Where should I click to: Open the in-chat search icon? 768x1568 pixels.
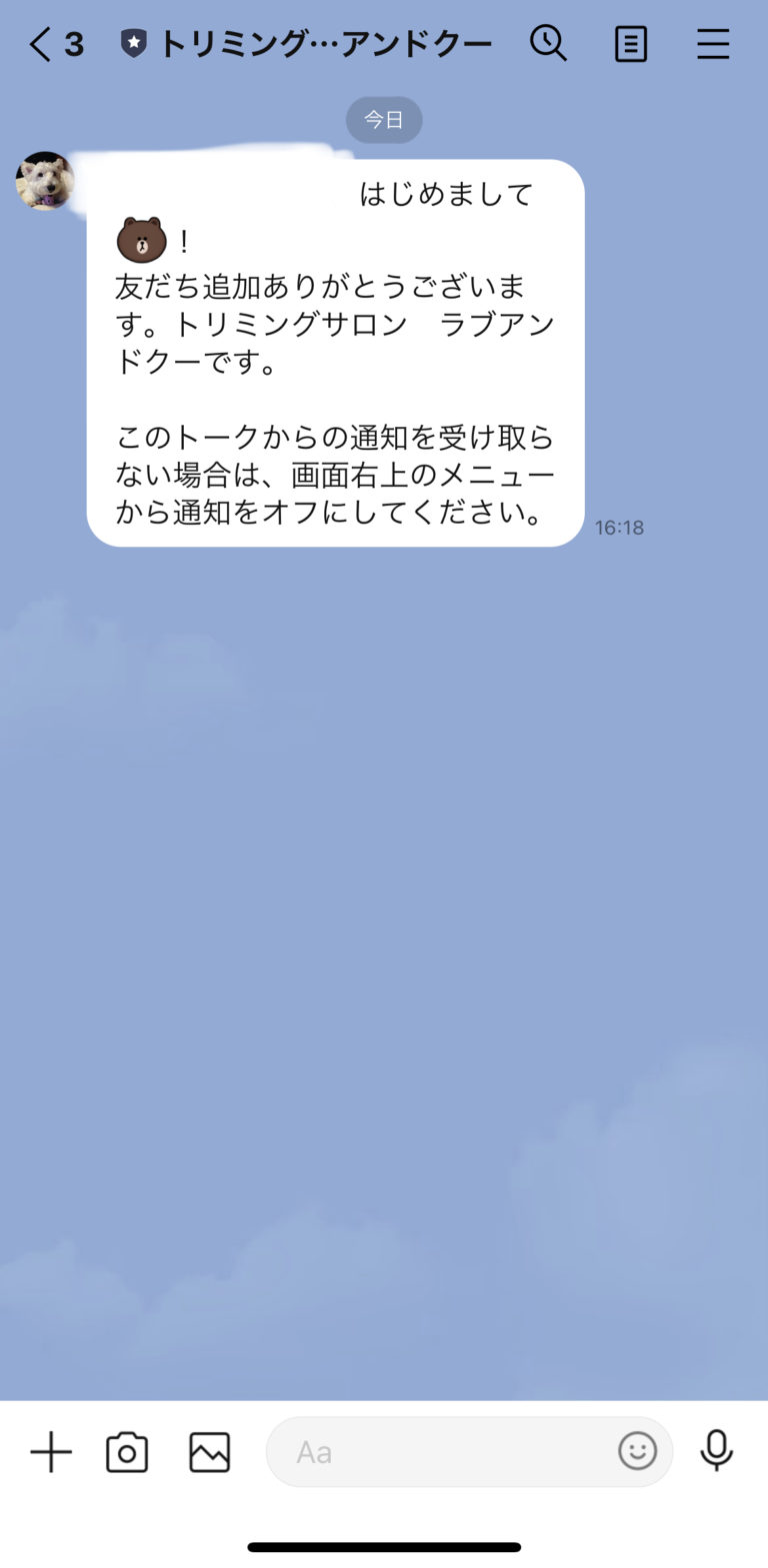[549, 43]
